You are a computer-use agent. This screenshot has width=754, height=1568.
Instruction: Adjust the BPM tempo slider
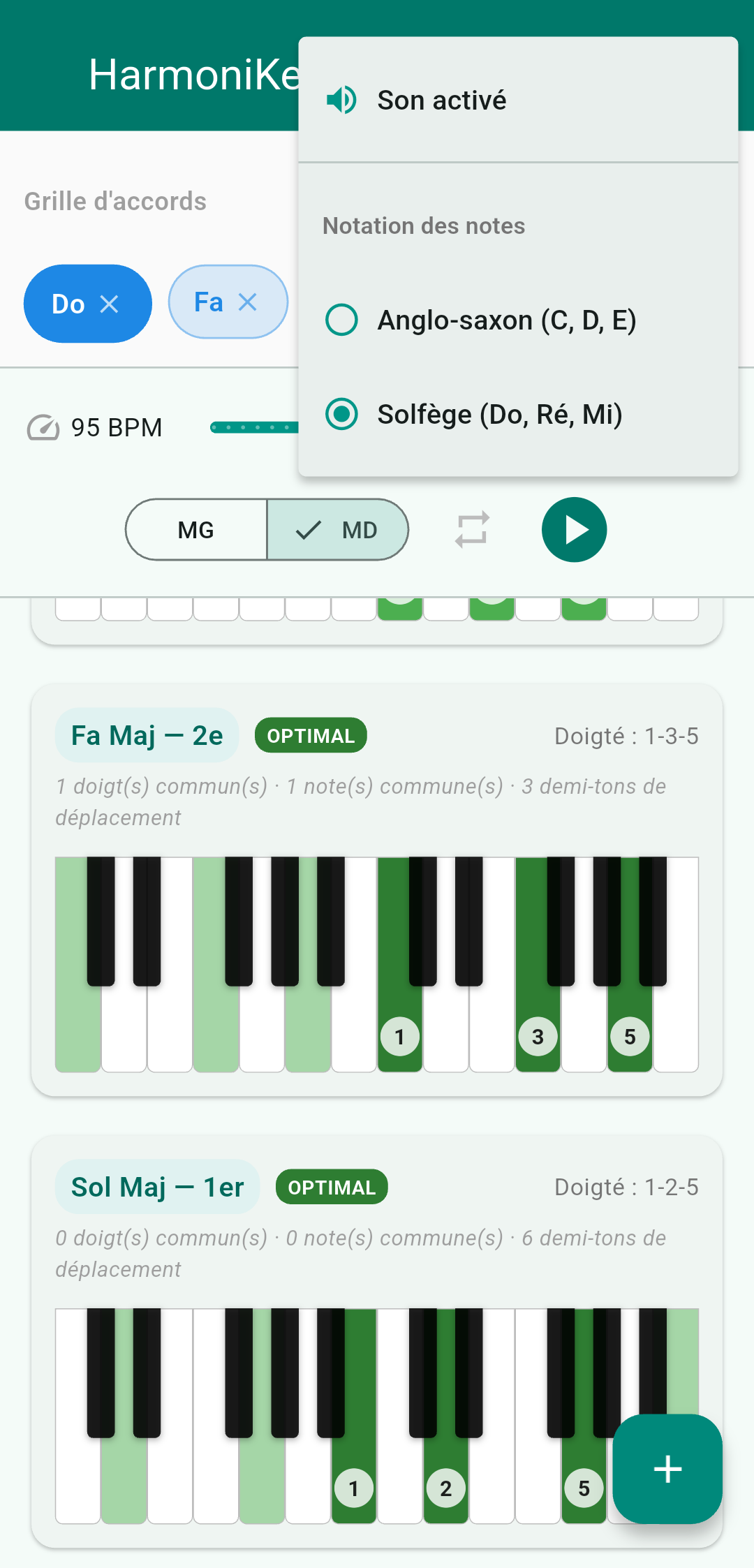tap(255, 427)
